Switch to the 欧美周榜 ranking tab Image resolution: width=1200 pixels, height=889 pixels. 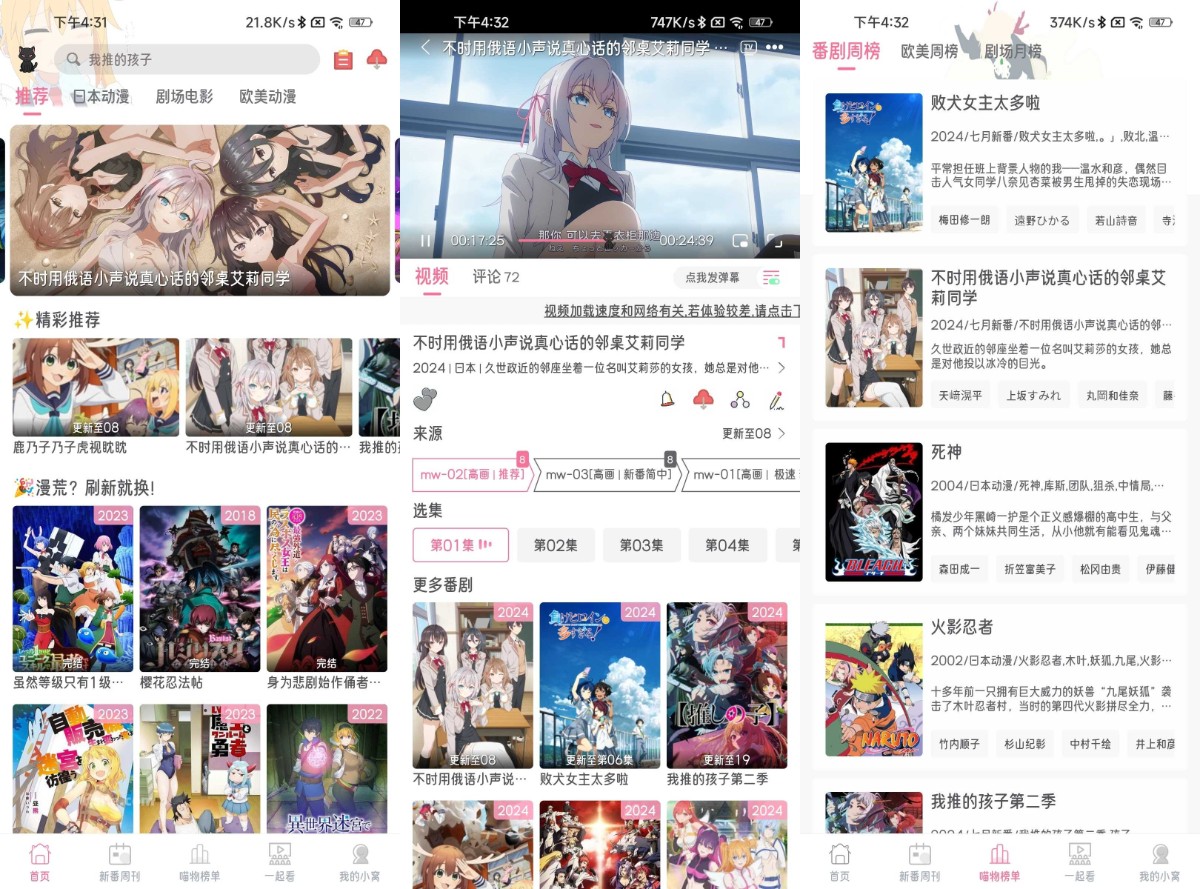click(x=929, y=51)
